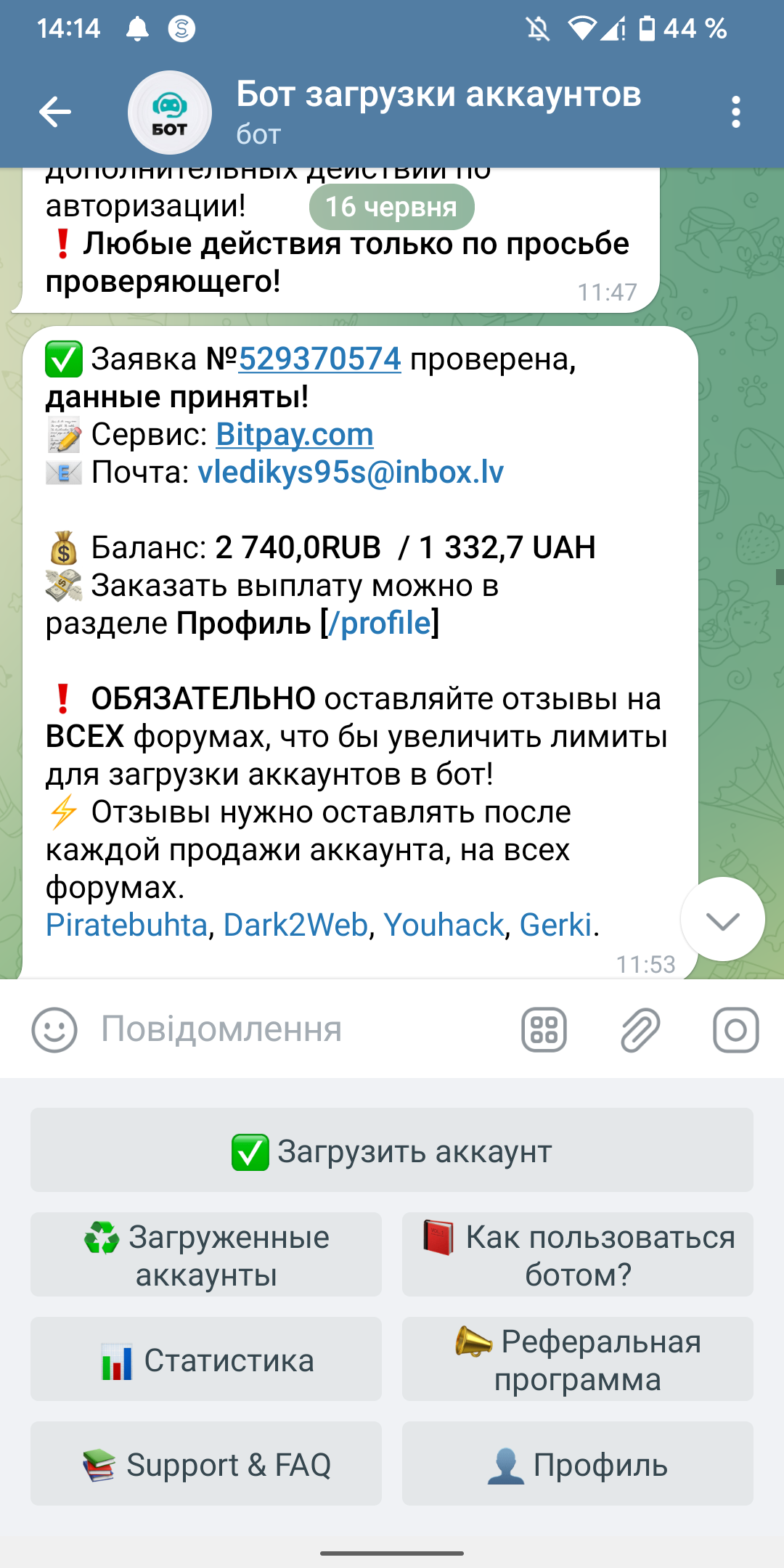
Task: Open the three-dot overflow menu
Action: (735, 113)
